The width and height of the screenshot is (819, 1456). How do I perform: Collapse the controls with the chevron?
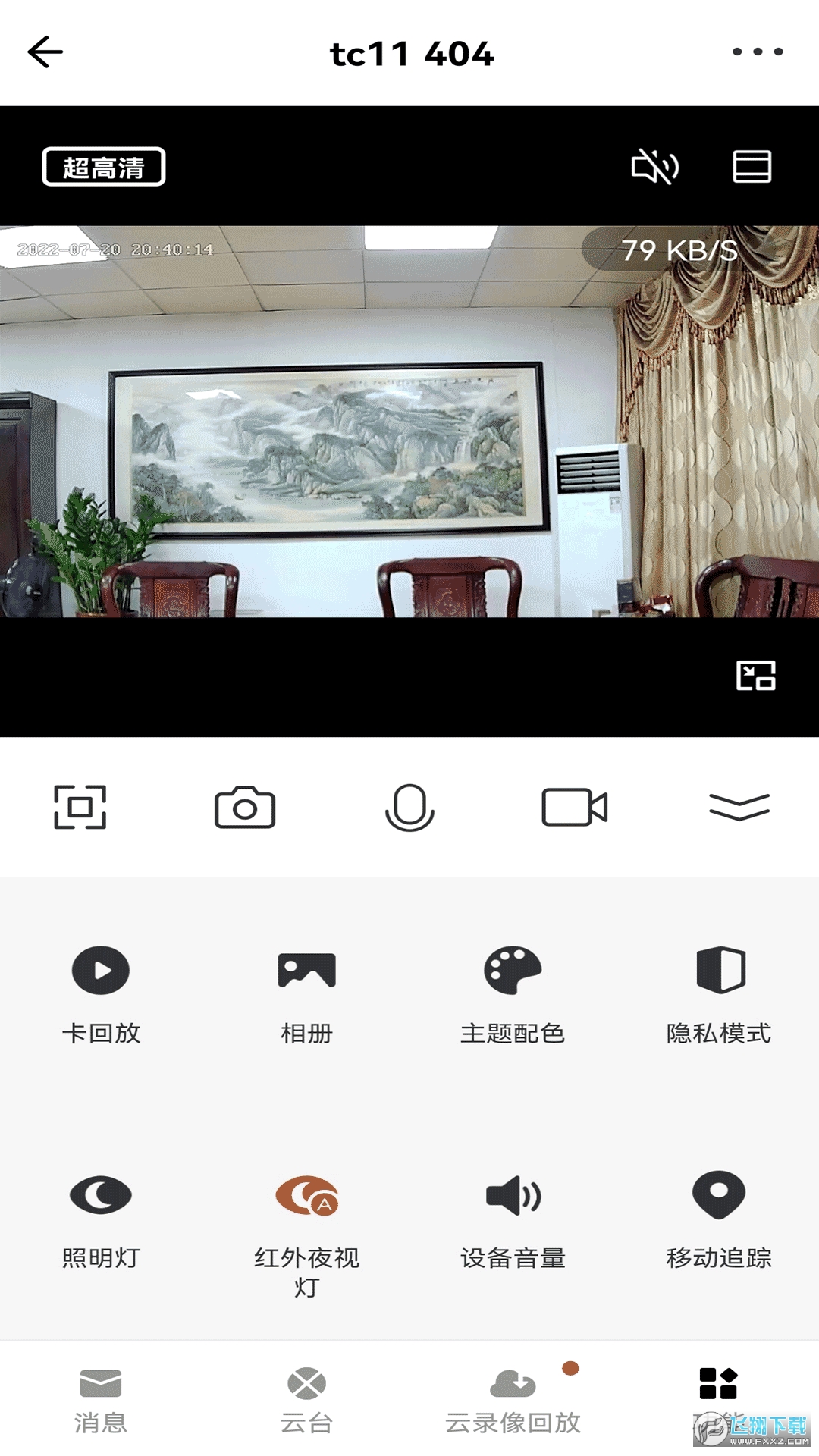[738, 808]
